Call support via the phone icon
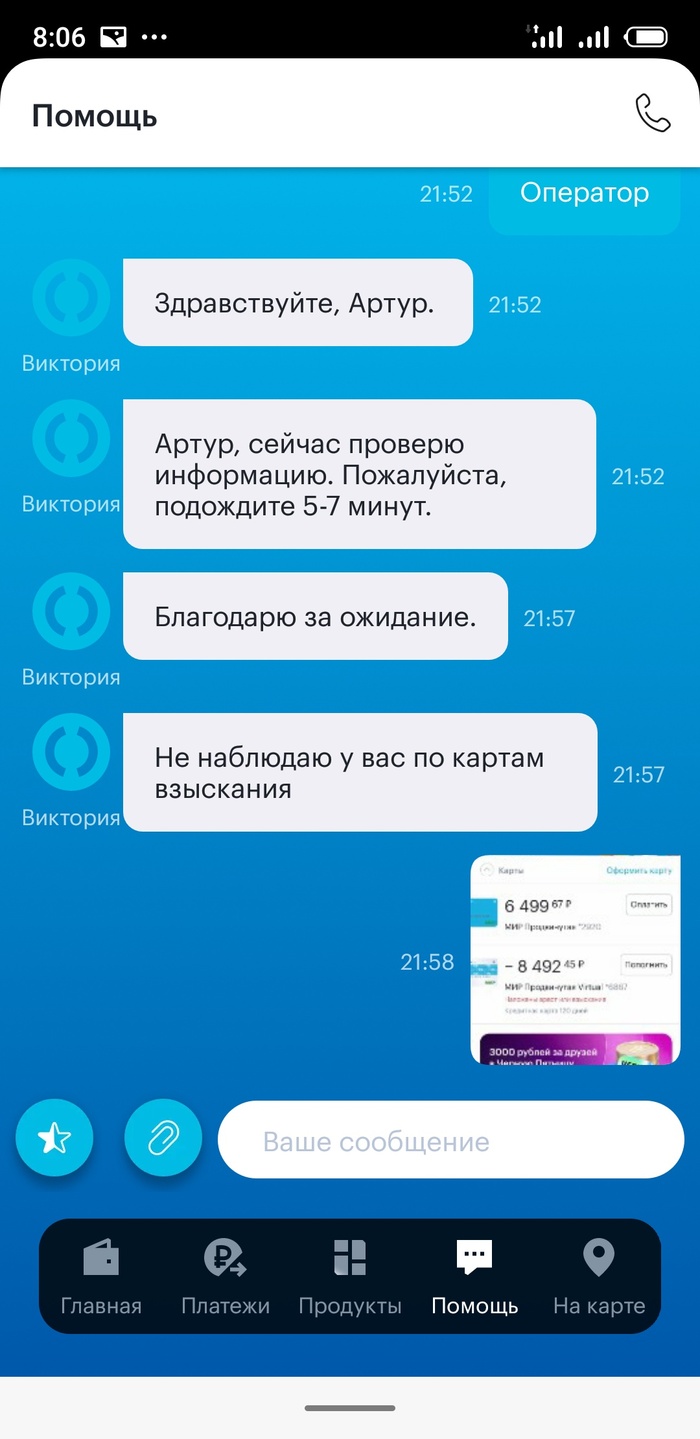 pos(652,114)
